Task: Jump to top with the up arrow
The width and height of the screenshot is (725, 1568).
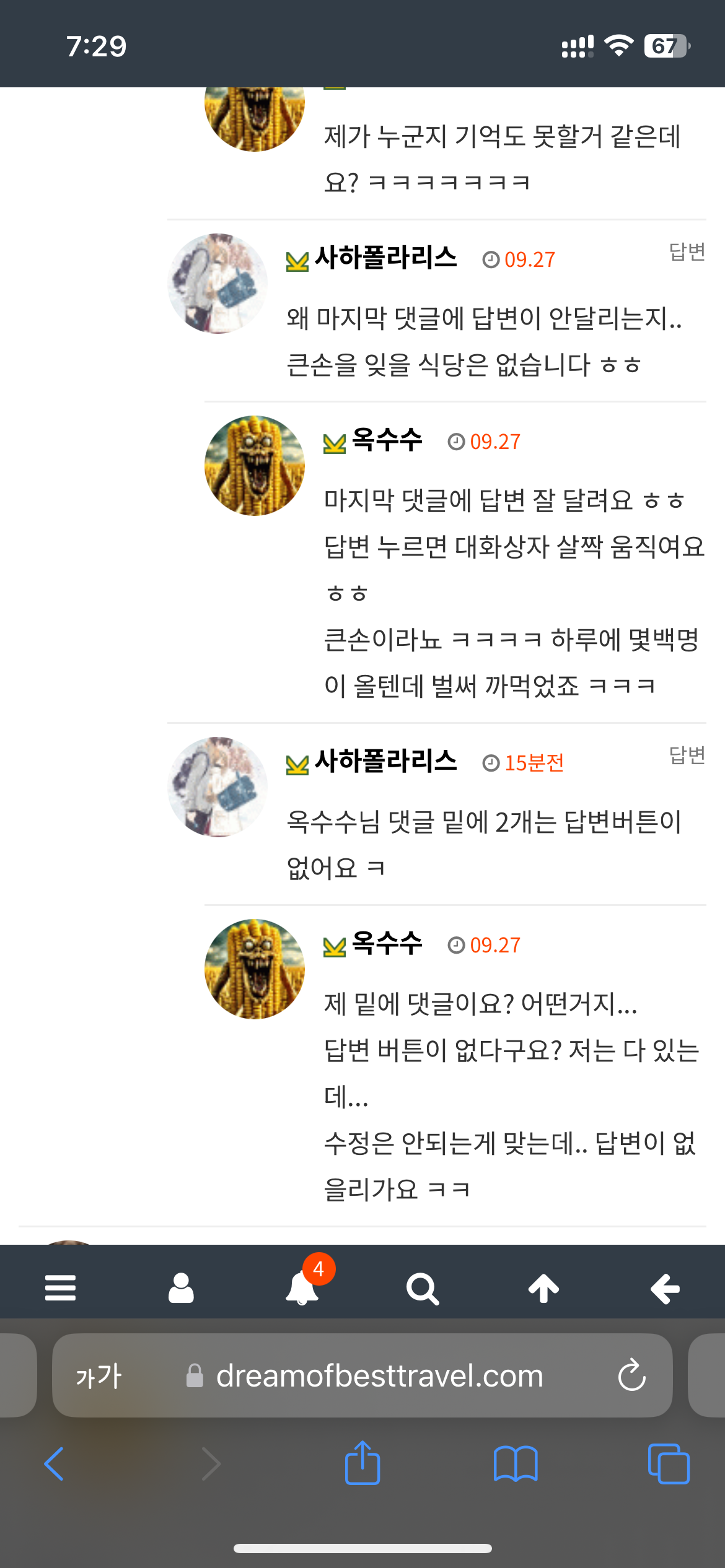Action: (543, 1288)
